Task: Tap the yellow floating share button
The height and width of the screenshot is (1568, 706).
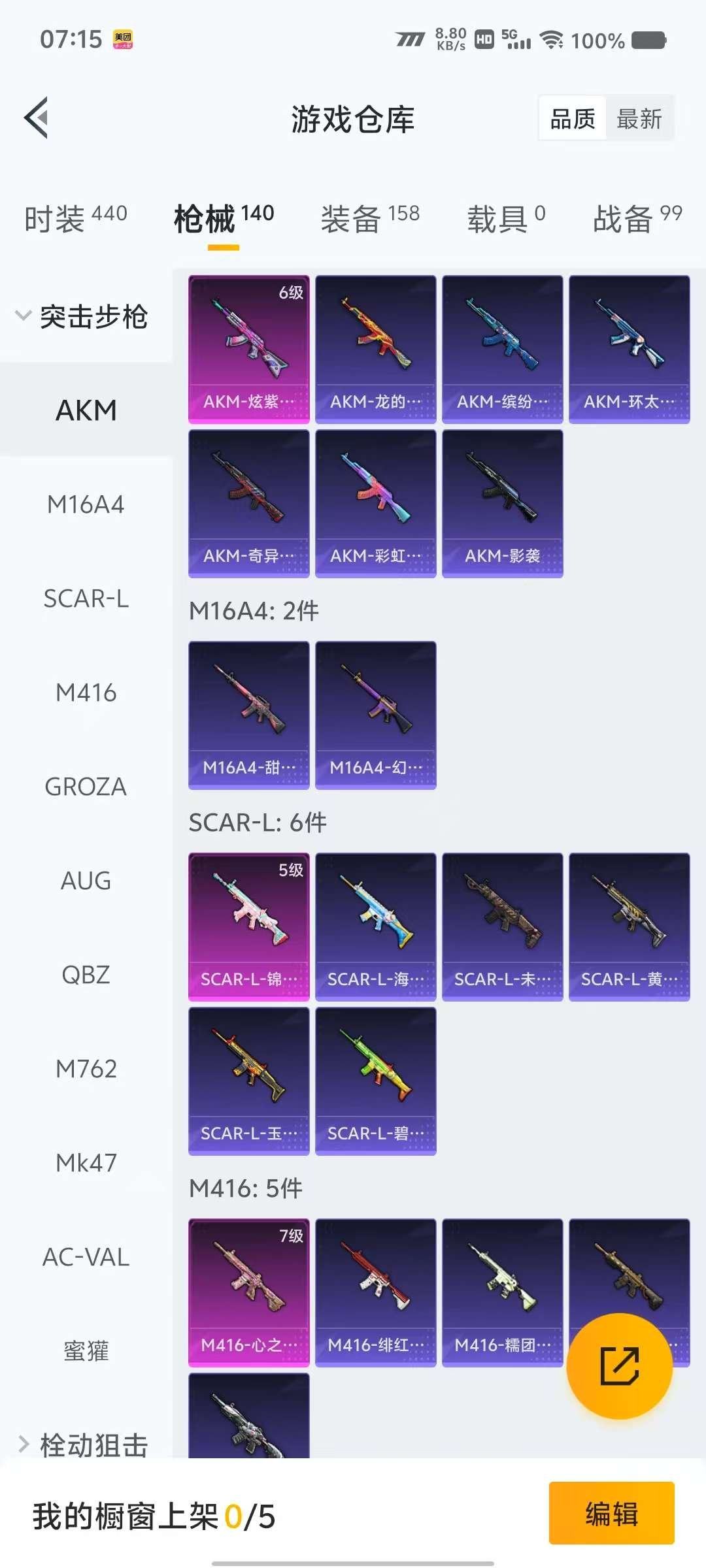Action: (x=619, y=1366)
